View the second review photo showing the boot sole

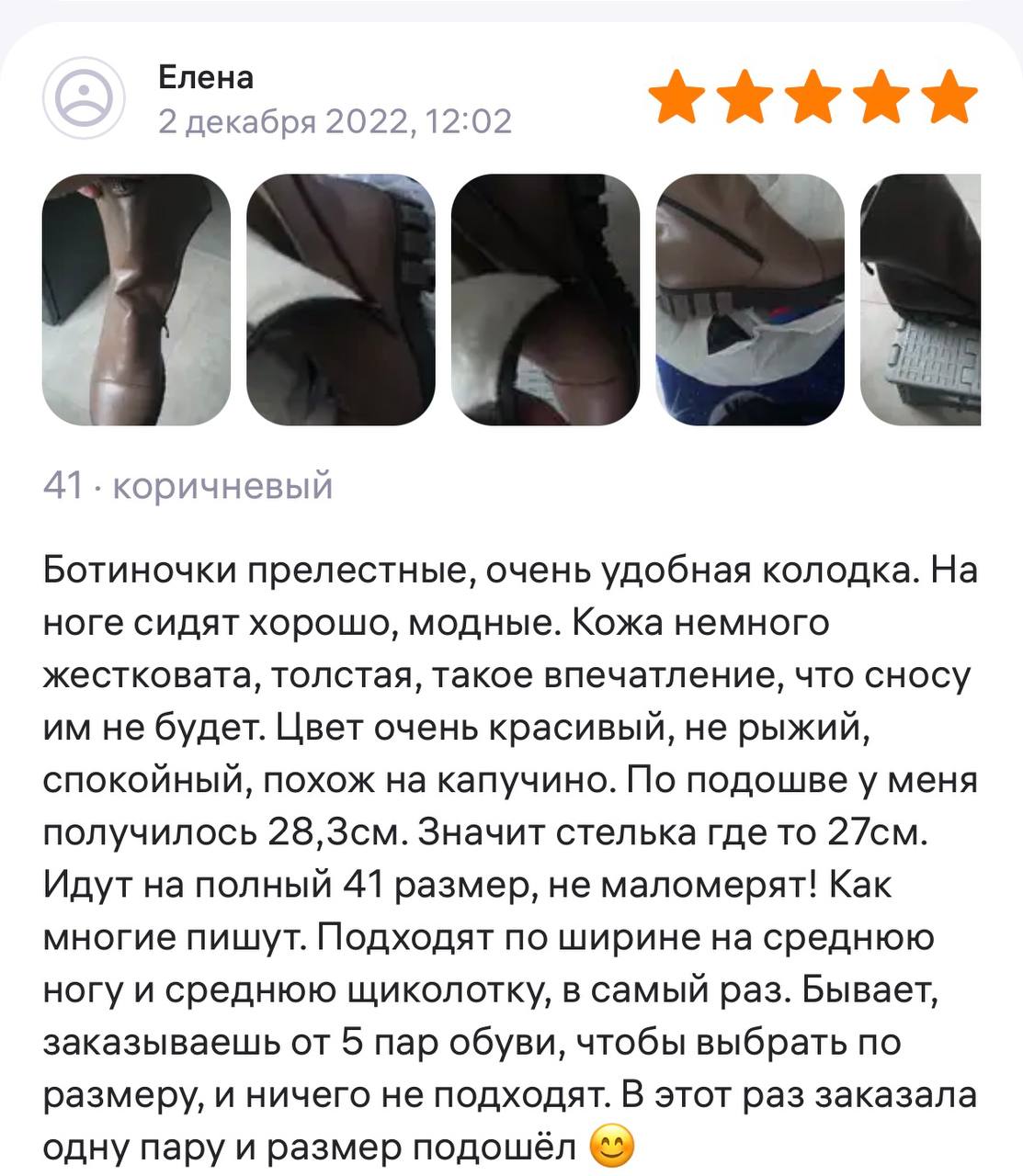[x=341, y=300]
